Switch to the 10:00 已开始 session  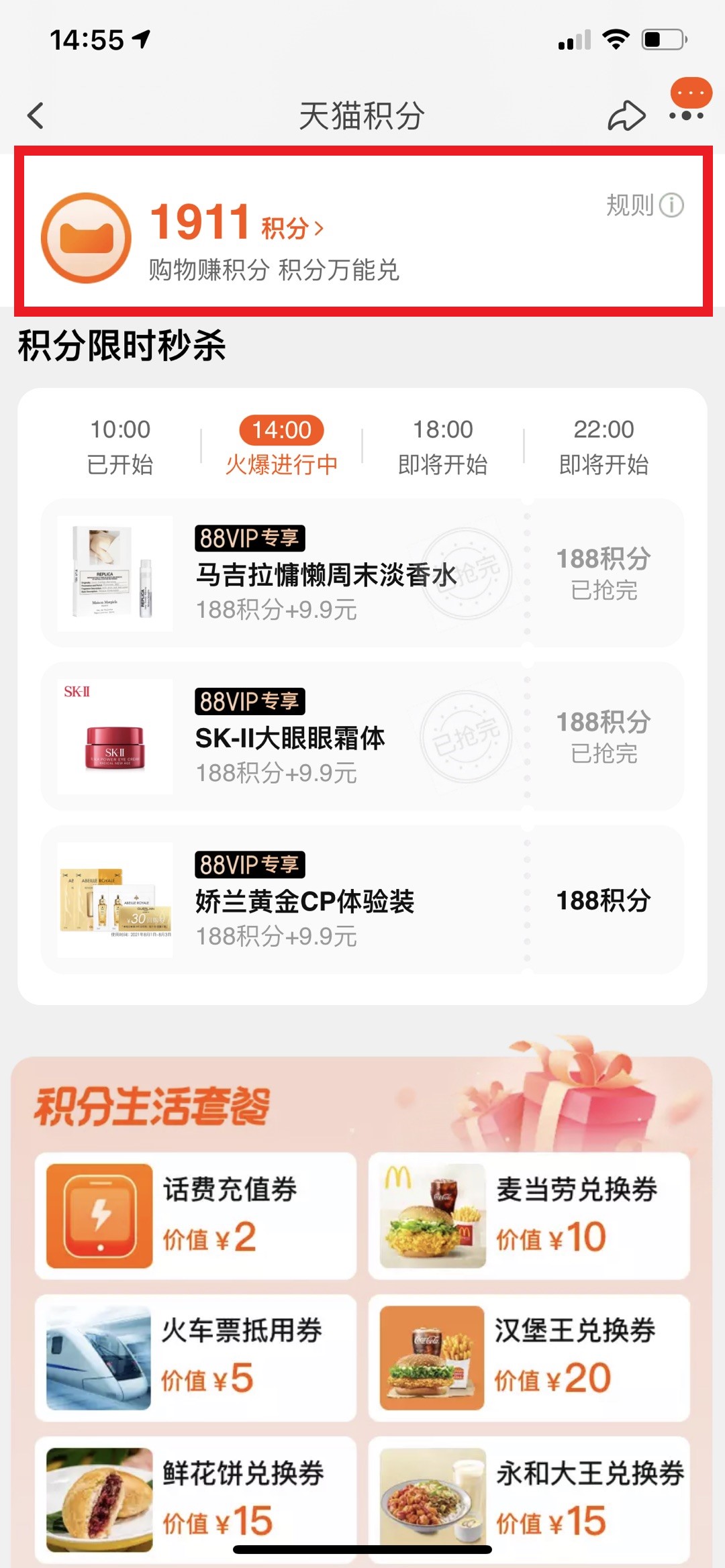[120, 446]
